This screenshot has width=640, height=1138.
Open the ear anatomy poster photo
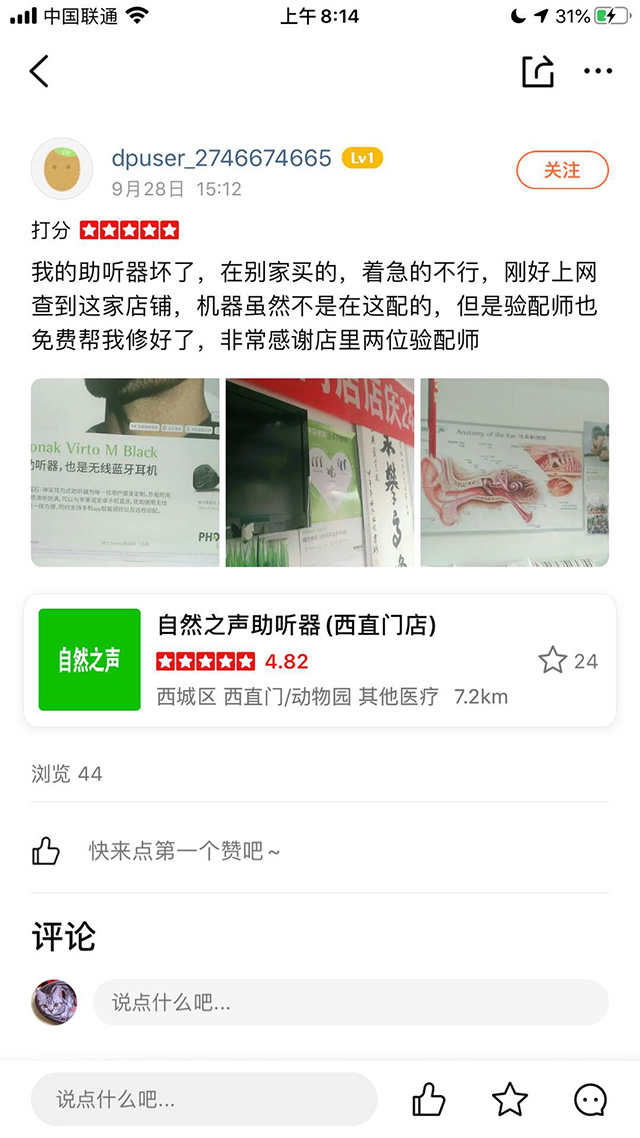[514, 472]
